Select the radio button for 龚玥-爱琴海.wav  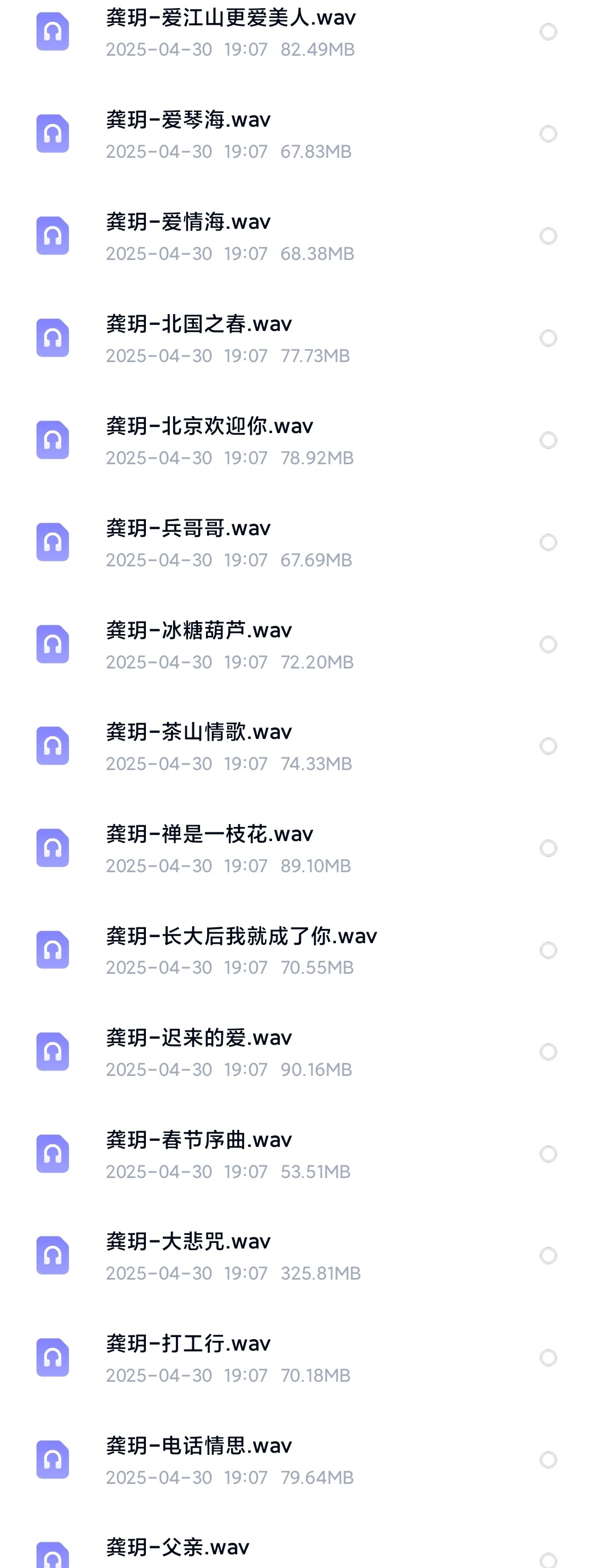click(x=548, y=133)
